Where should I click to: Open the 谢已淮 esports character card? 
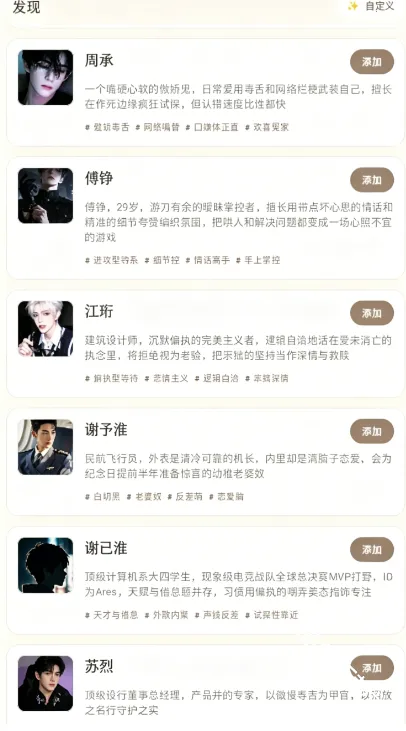(206, 580)
